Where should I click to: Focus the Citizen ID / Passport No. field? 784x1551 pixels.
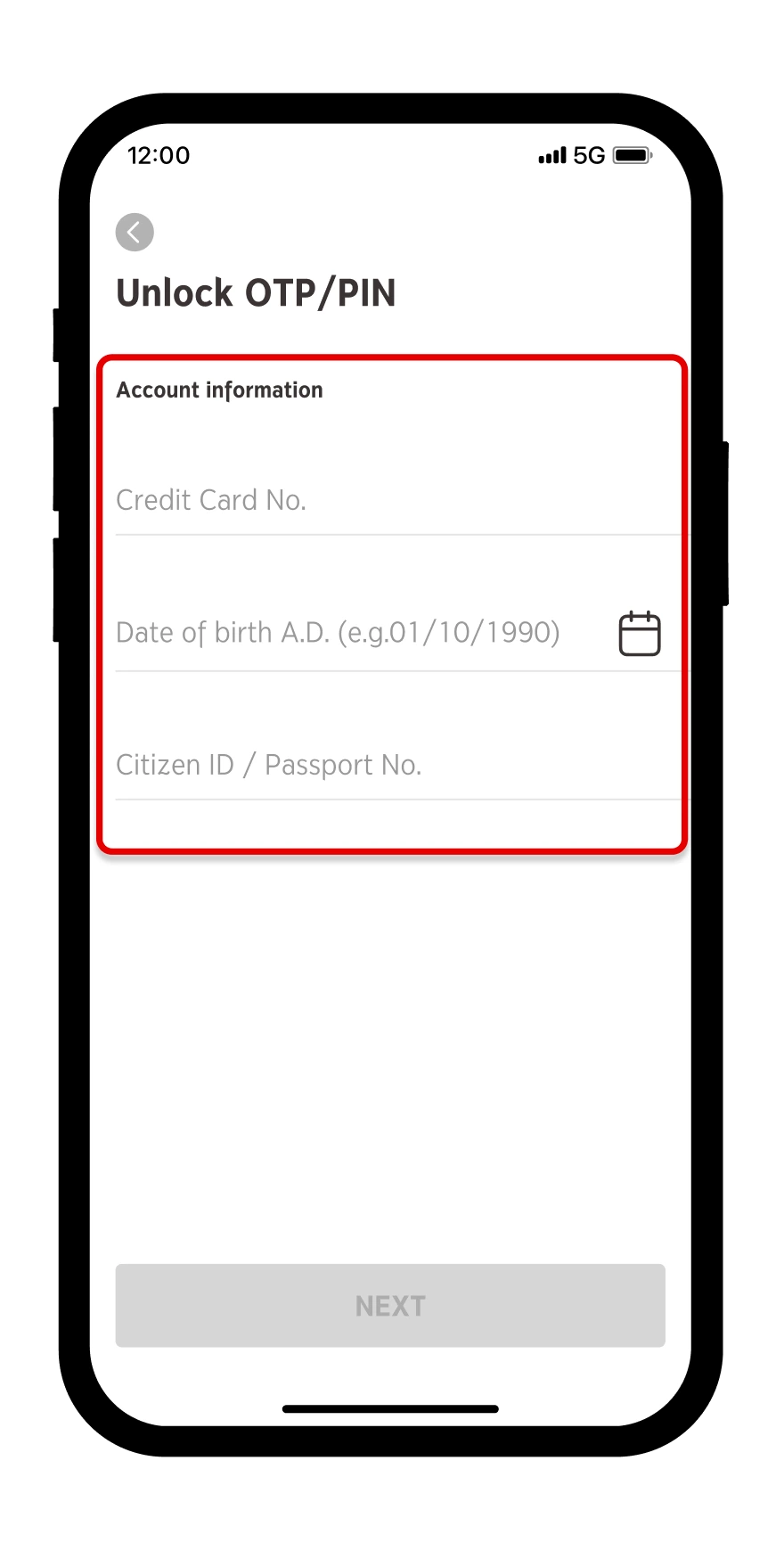397,766
